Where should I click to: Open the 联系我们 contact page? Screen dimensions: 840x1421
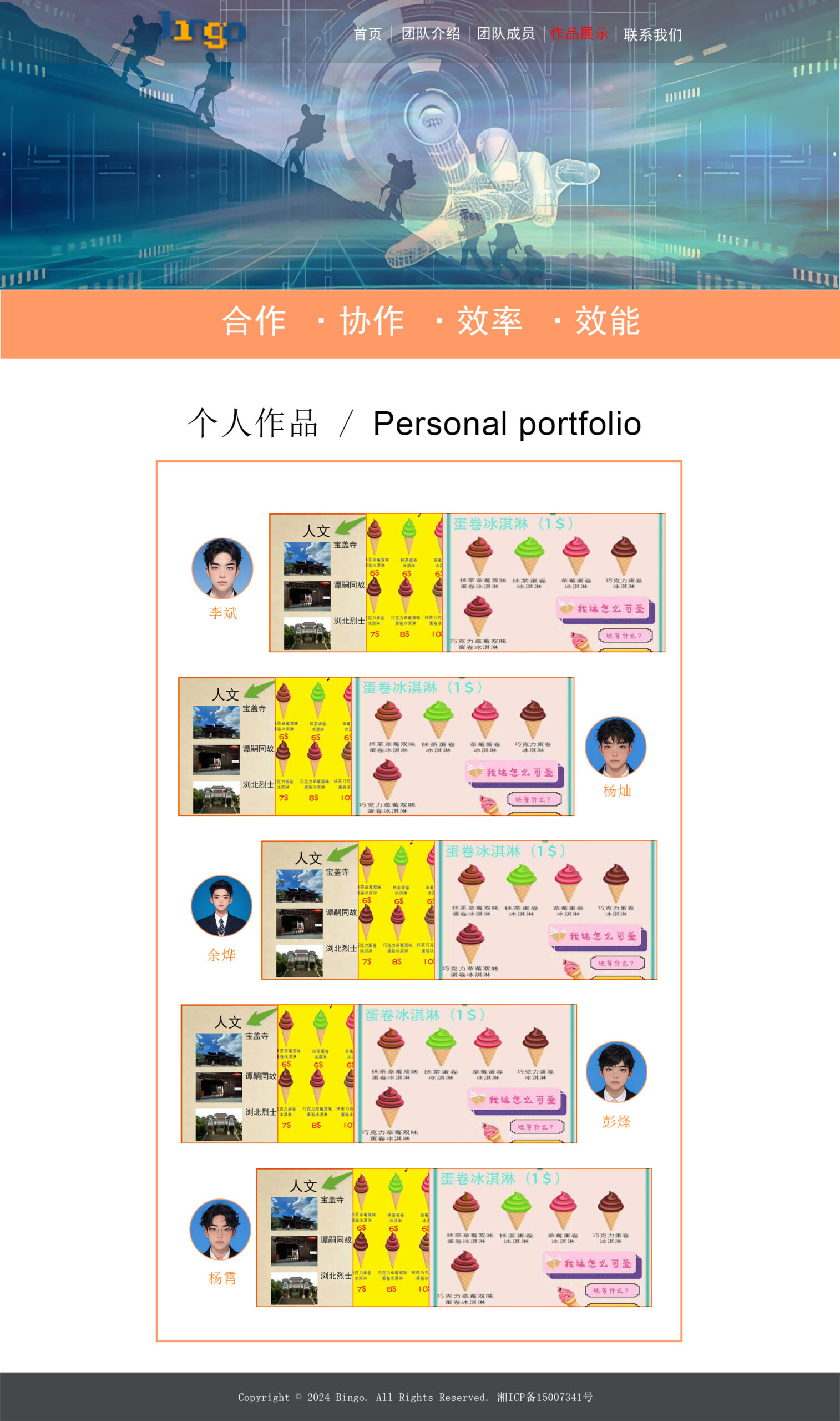click(652, 34)
